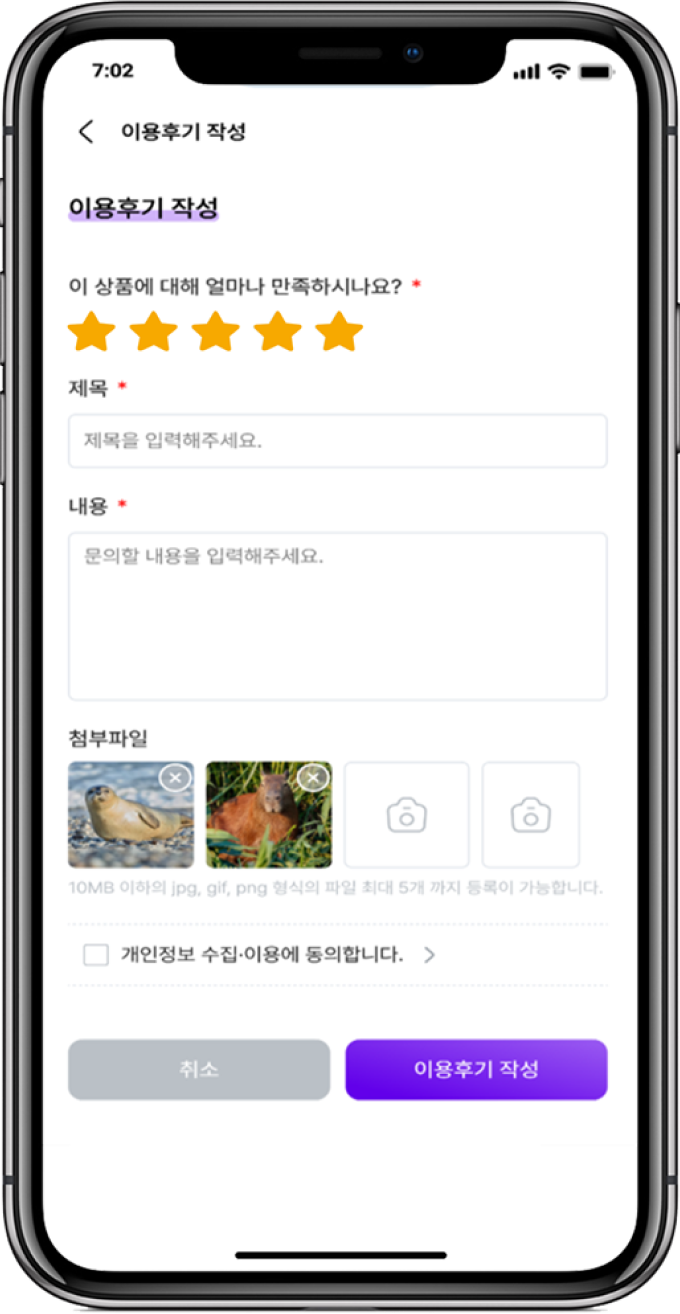The height and width of the screenshot is (1314, 680).
Task: Rate the product one star
Action: click(91, 331)
